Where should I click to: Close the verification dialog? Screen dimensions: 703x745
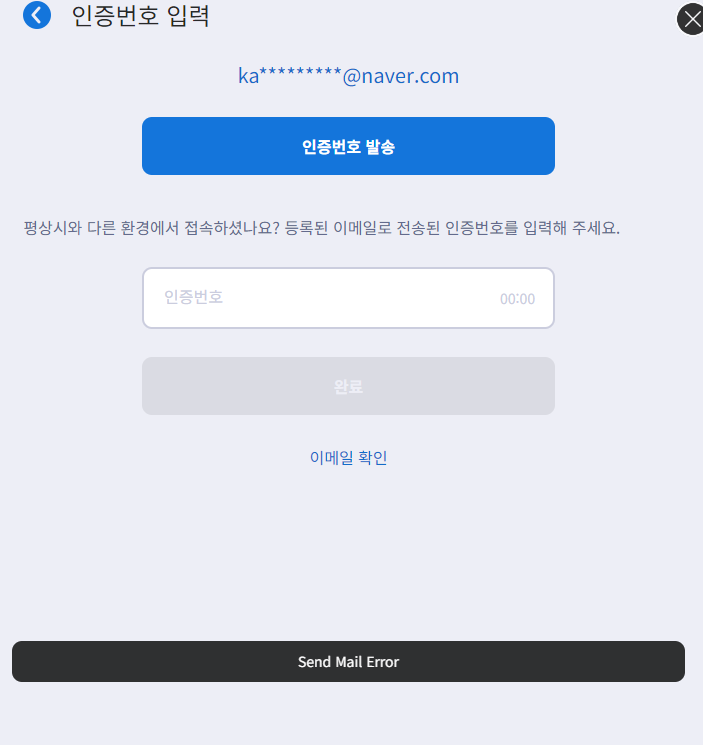click(691, 19)
